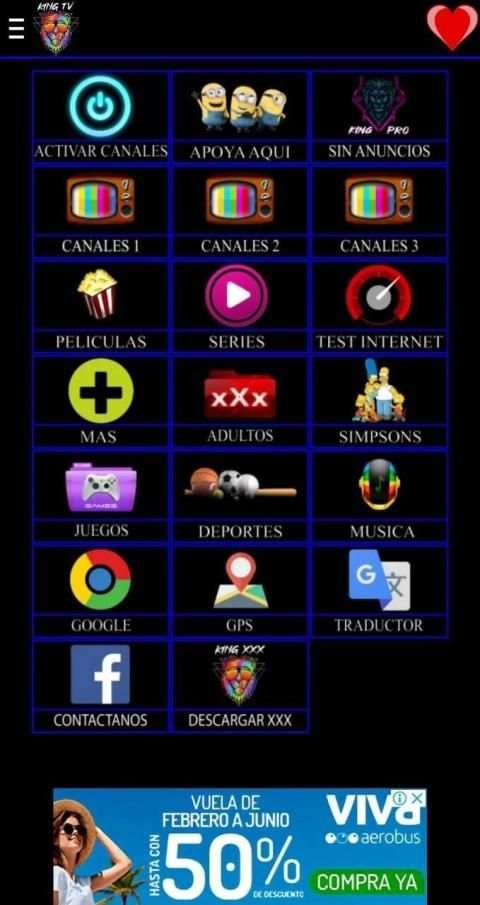Run the Test Internet speed tool
Viewport: 480px width, 905px height.
point(380,306)
